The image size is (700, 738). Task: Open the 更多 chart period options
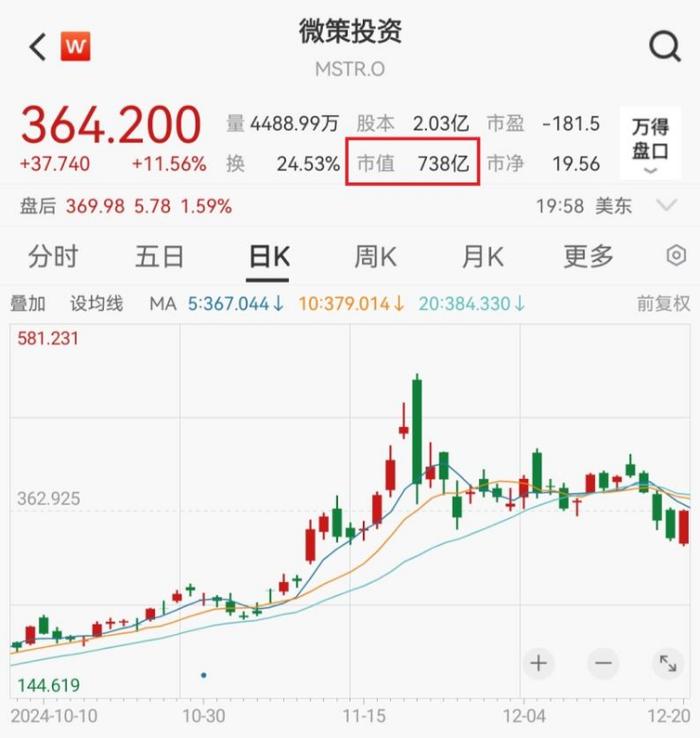tap(588, 257)
